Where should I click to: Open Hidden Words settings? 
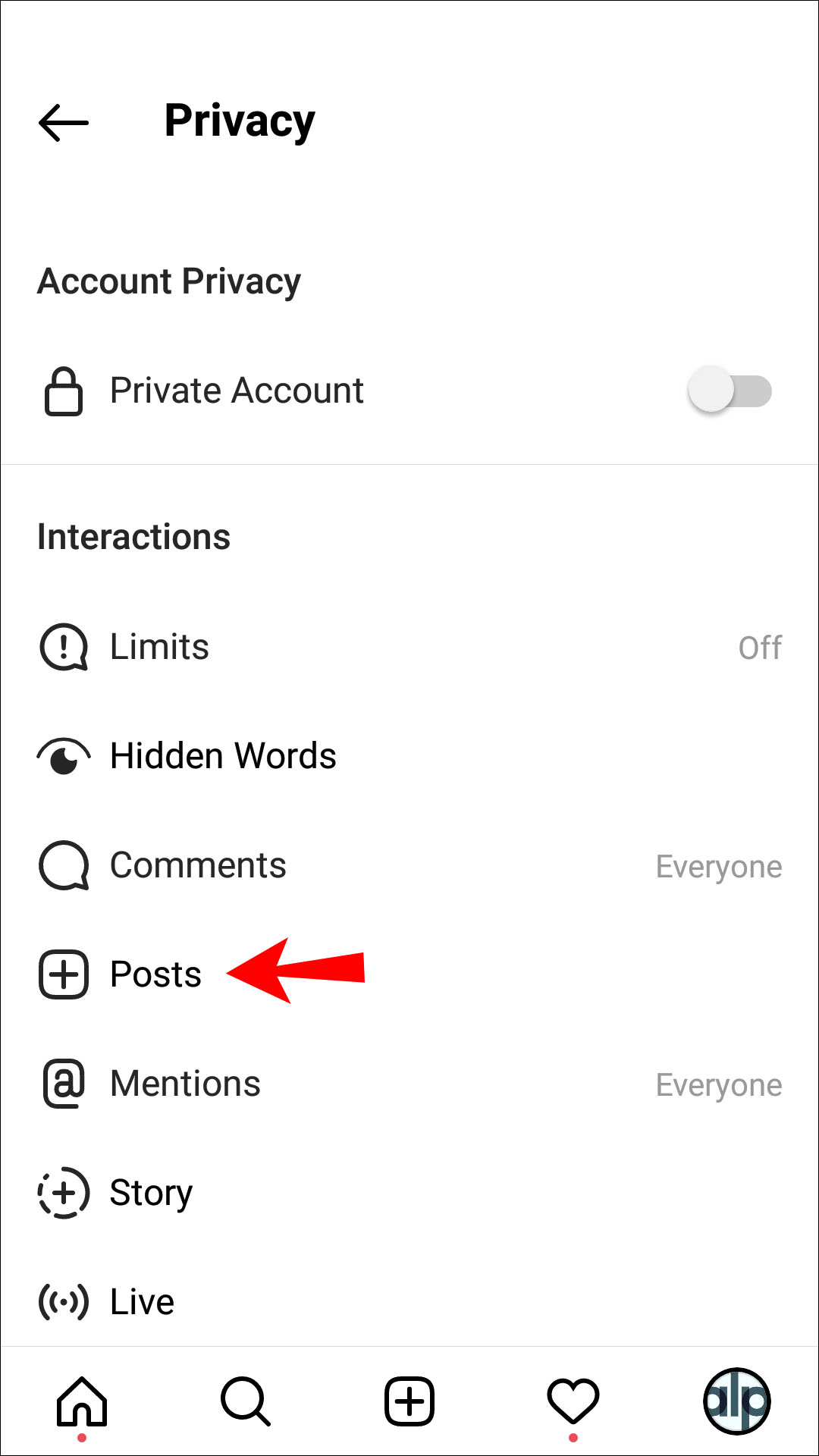point(409,756)
